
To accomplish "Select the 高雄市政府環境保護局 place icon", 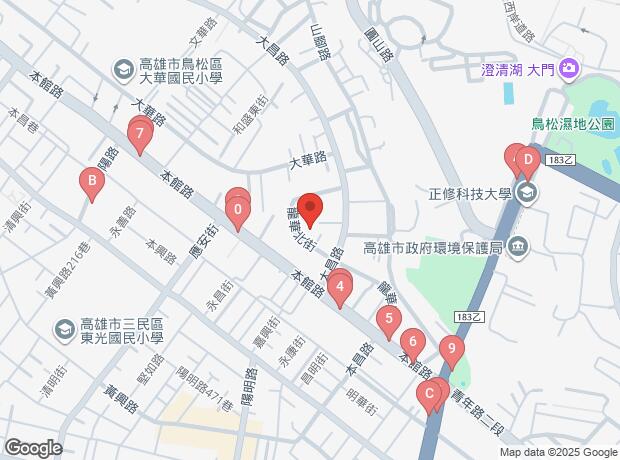I will 519,246.
